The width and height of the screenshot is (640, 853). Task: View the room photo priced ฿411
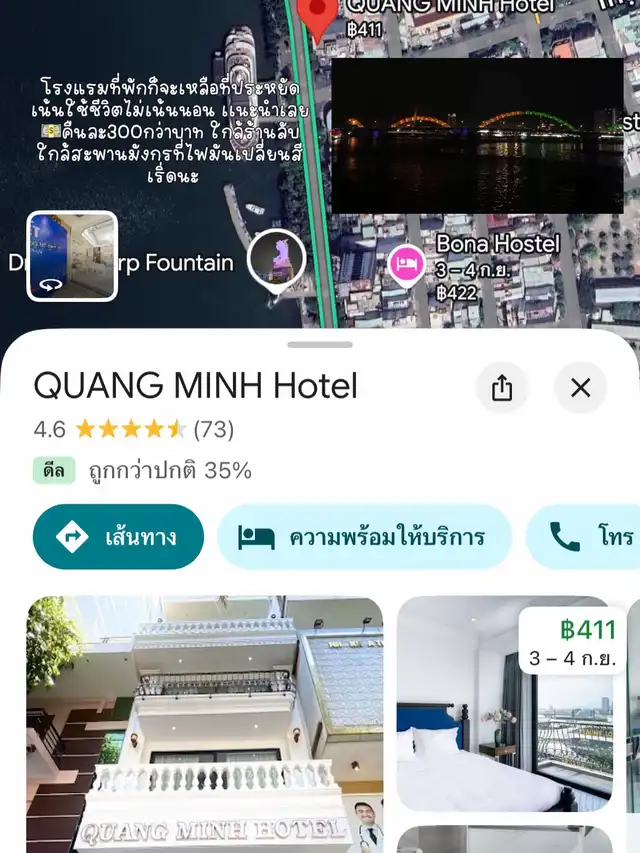click(x=504, y=703)
